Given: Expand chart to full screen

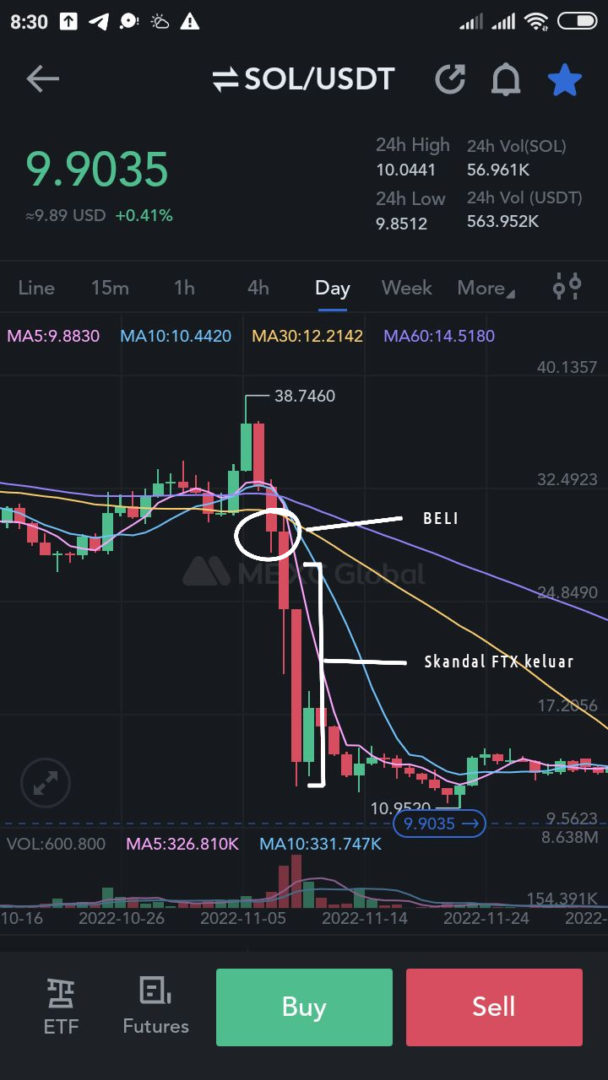Looking at the screenshot, I should [x=45, y=783].
